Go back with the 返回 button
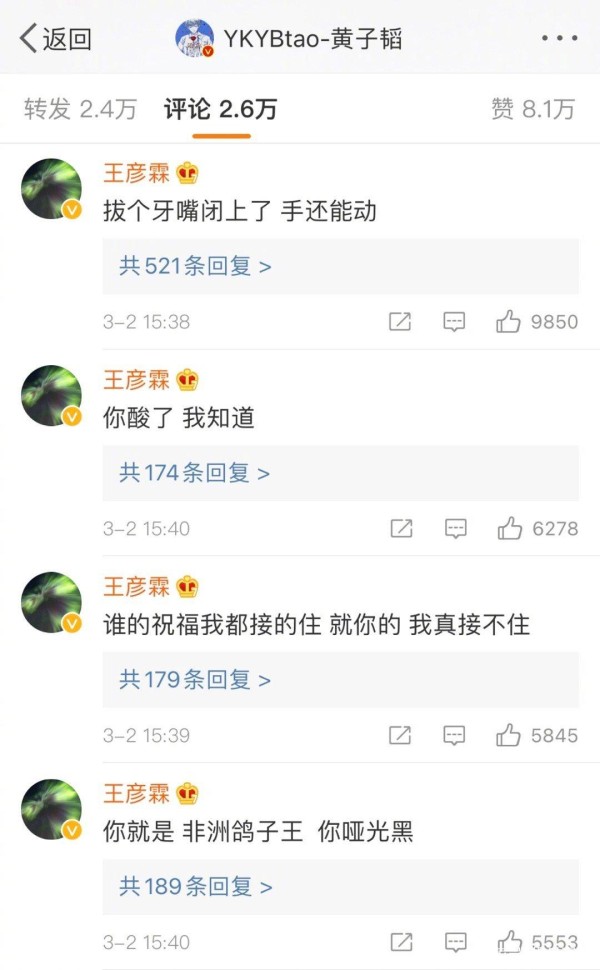Screen dimensions: 600x970 tap(56, 38)
